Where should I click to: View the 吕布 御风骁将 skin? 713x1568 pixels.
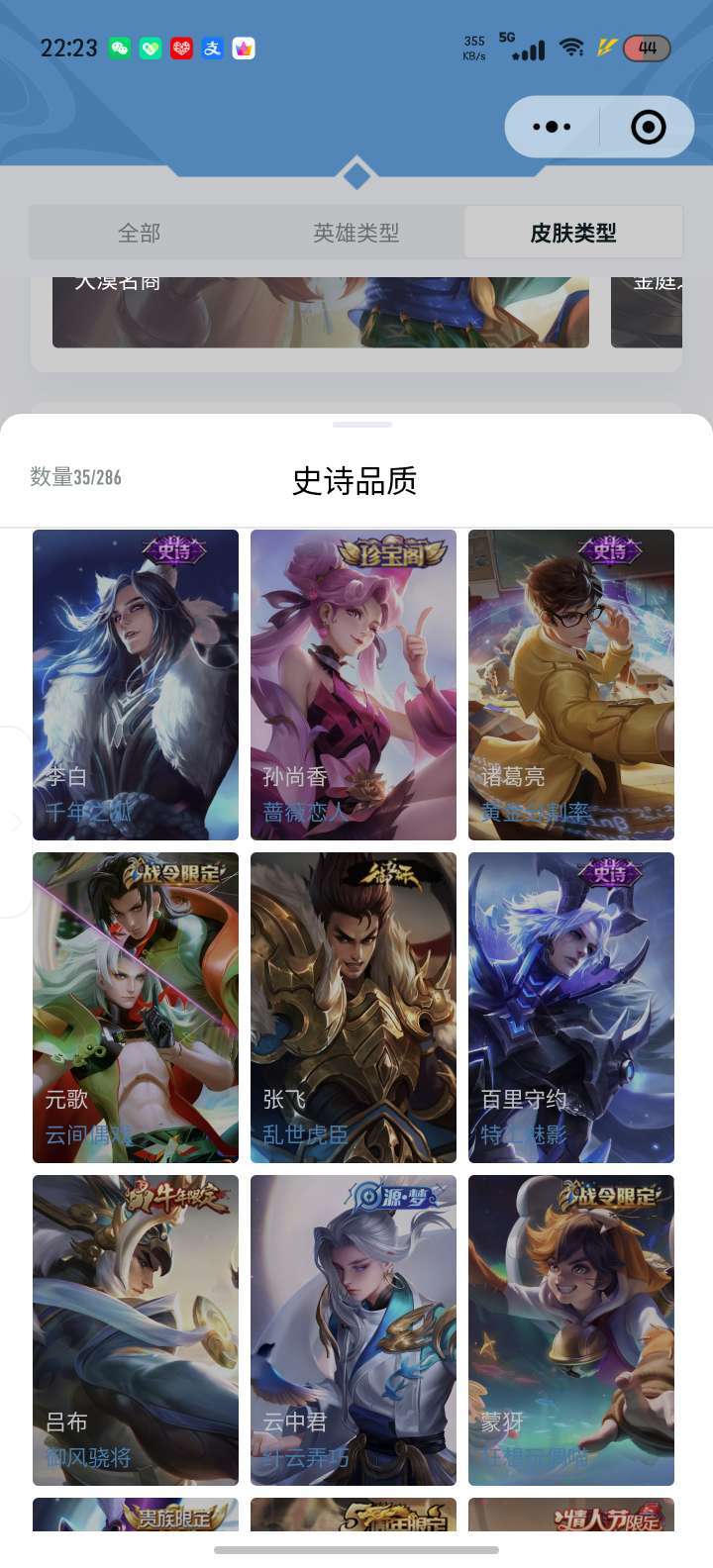tap(136, 1330)
